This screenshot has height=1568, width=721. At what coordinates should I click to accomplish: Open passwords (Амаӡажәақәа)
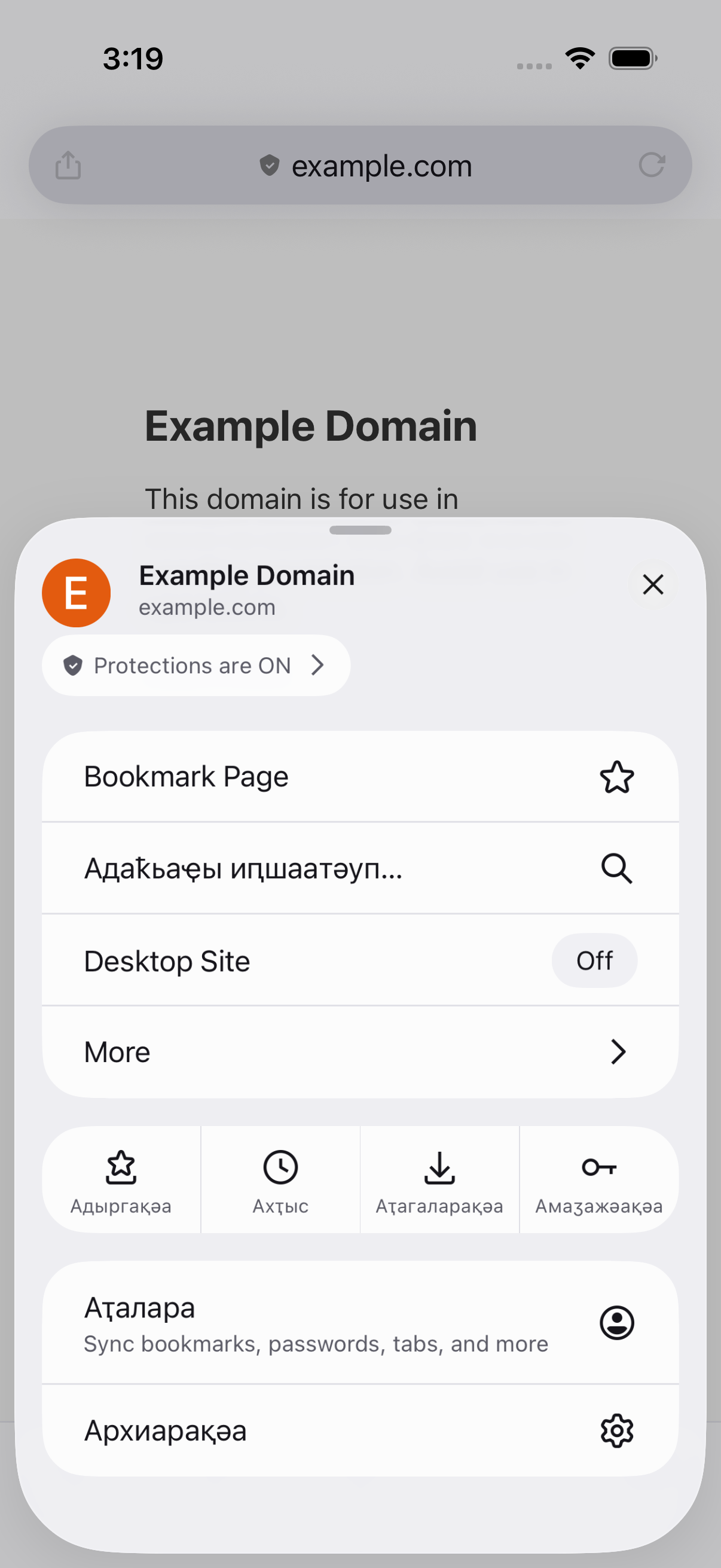click(599, 1180)
